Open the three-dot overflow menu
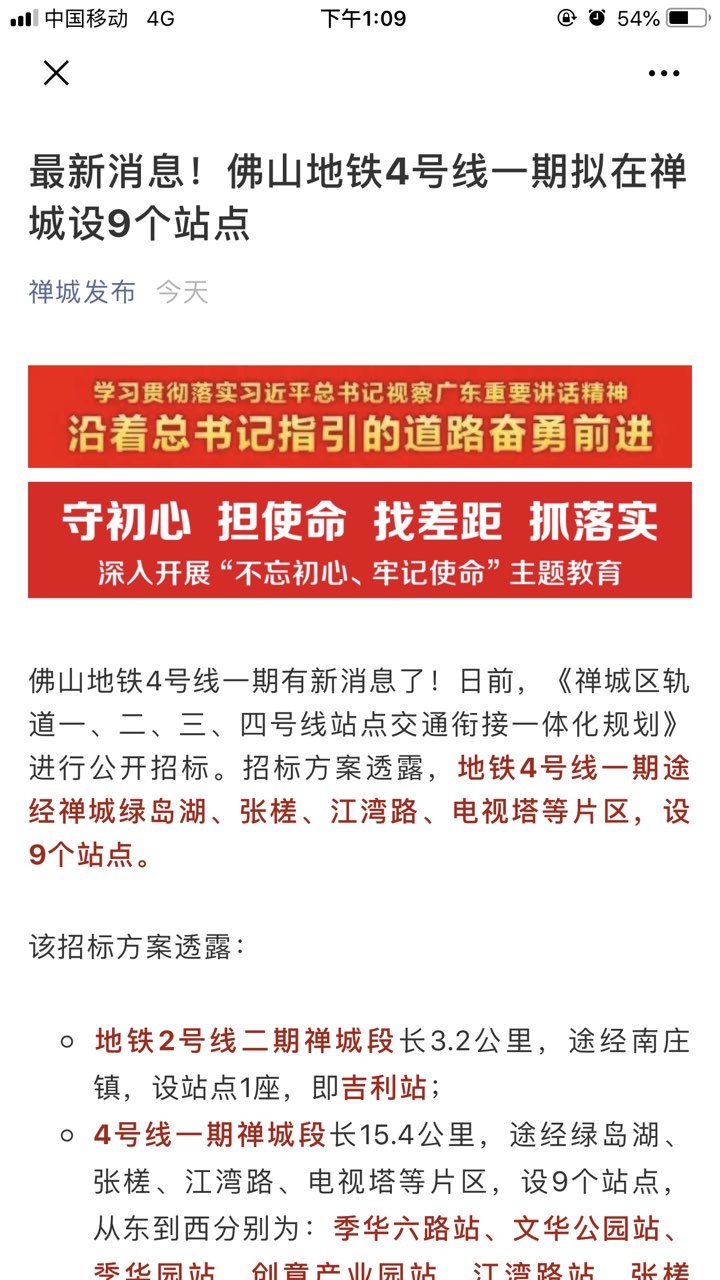720x1280 pixels. click(664, 73)
